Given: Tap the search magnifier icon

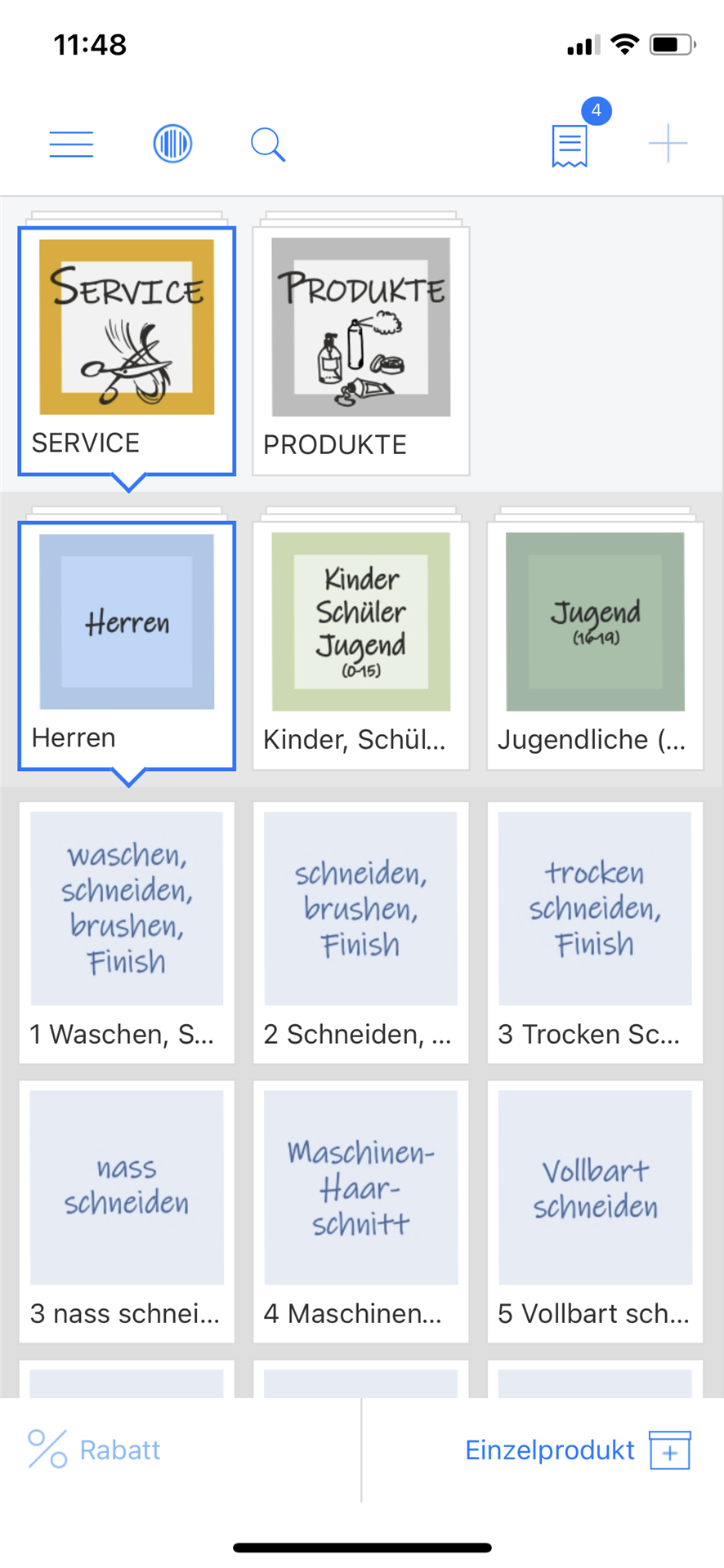Looking at the screenshot, I should tap(268, 145).
